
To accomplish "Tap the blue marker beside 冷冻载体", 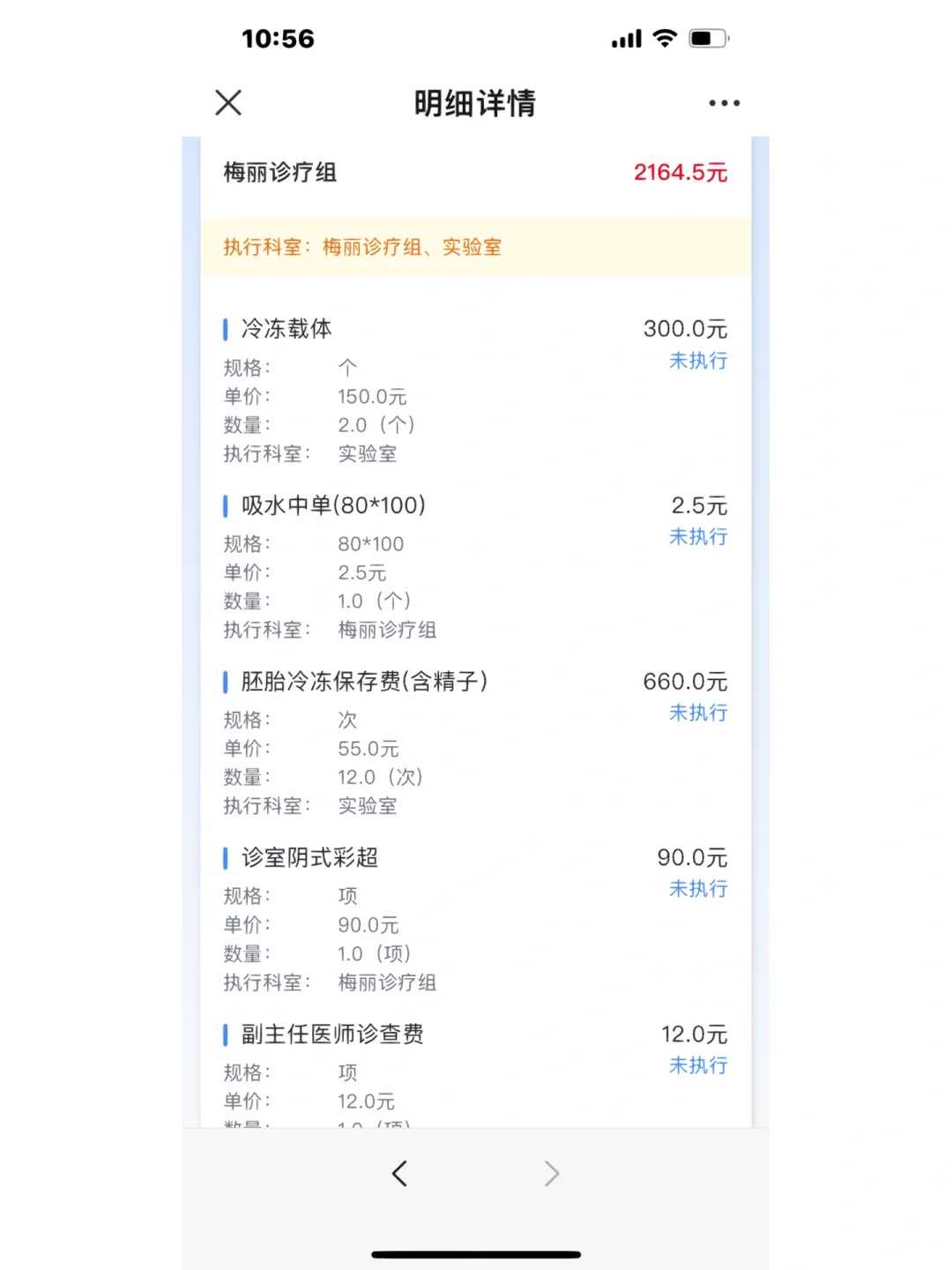I will tap(224, 327).
